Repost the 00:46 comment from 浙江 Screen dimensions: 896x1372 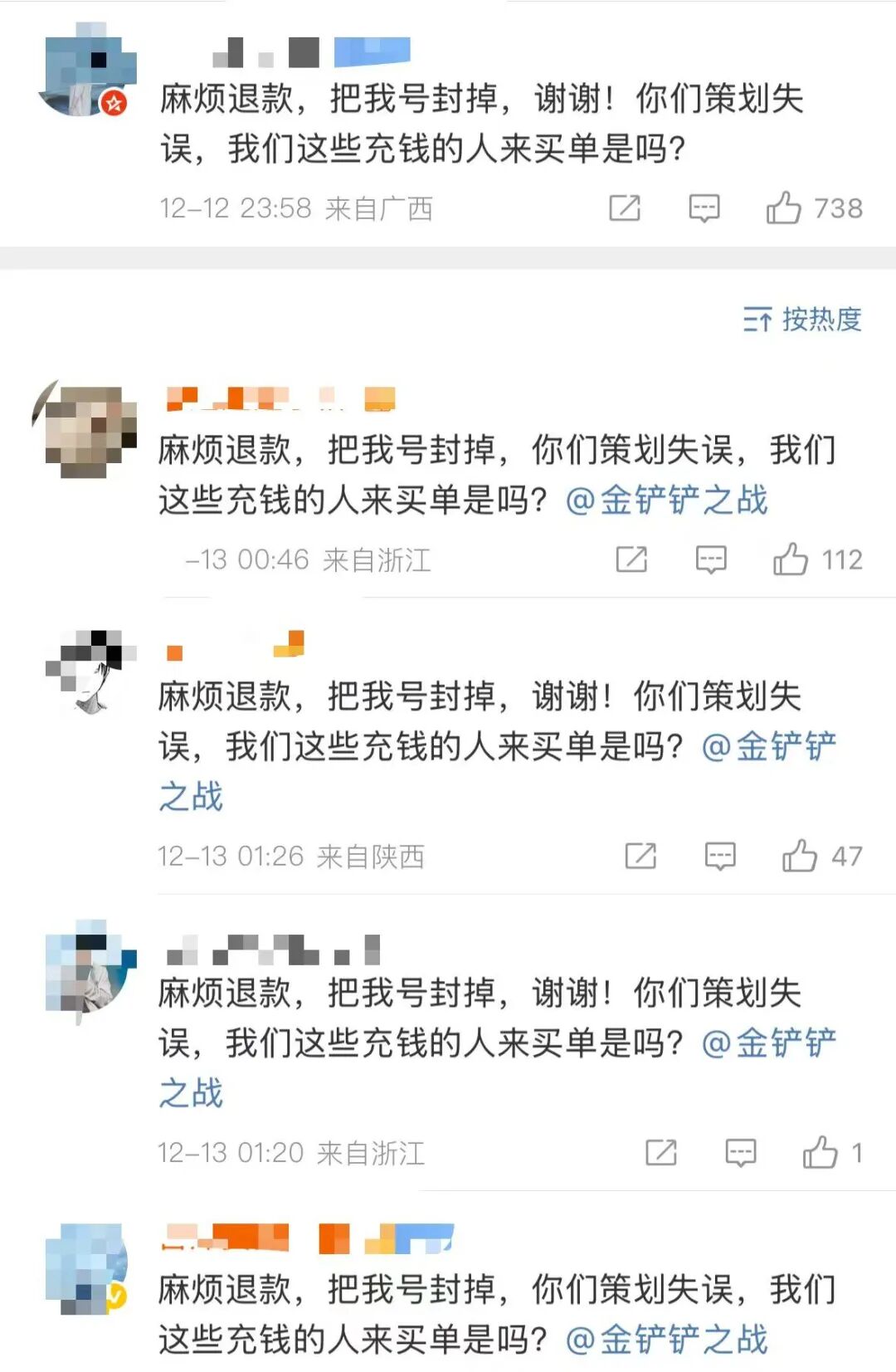point(631,559)
